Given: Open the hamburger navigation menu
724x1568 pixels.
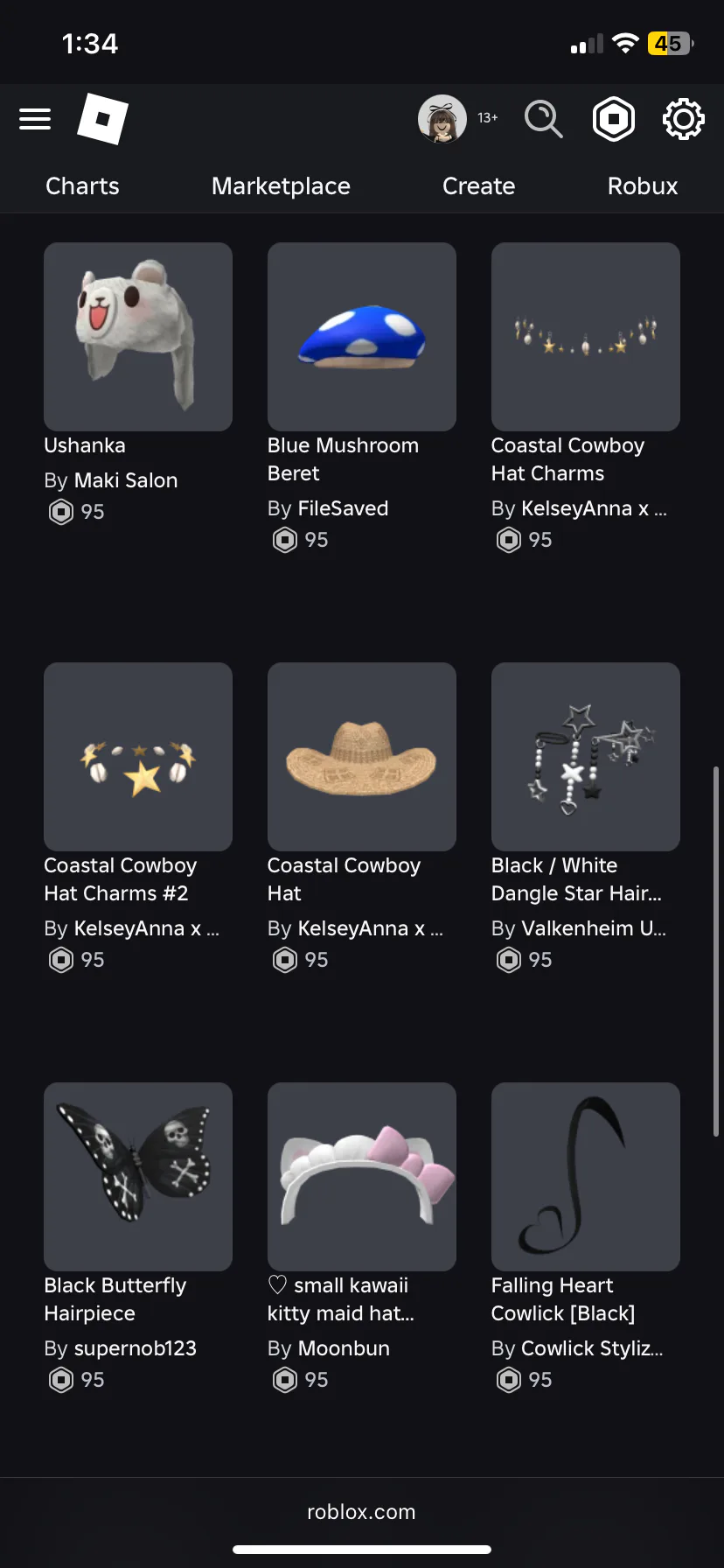Looking at the screenshot, I should click(x=35, y=119).
